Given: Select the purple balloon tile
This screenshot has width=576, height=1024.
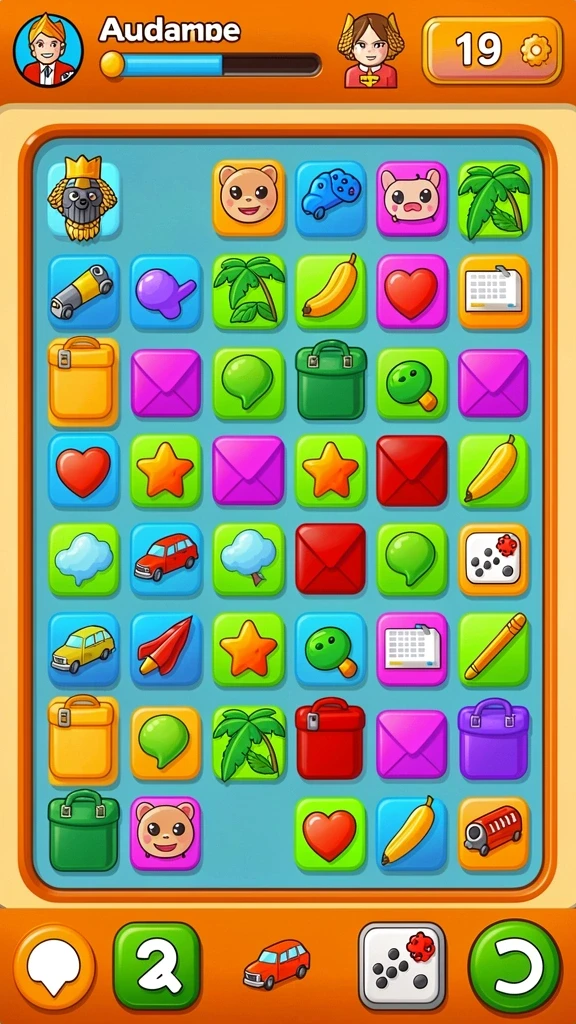Looking at the screenshot, I should [166, 291].
